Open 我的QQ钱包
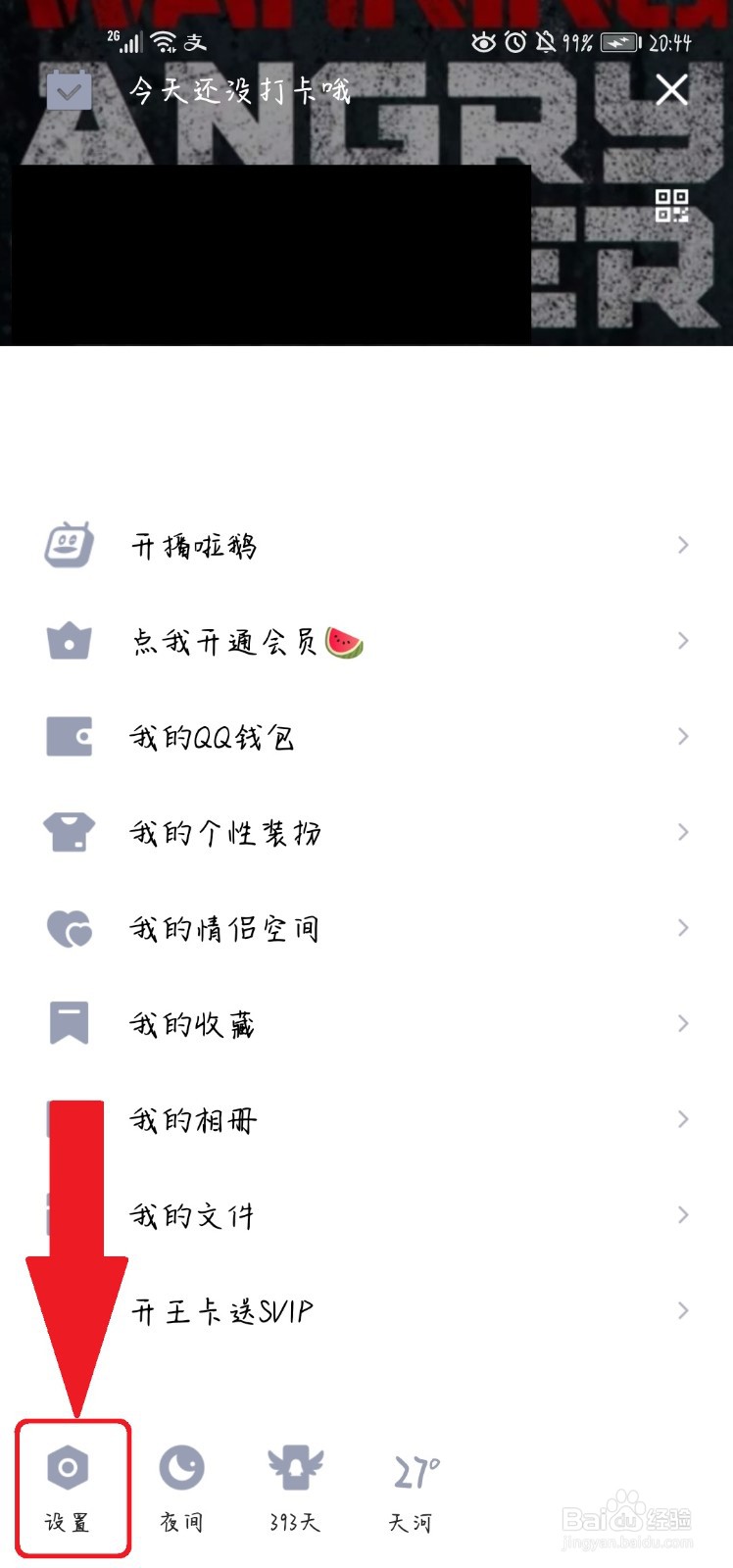The image size is (733, 1568). pyautogui.click(x=366, y=737)
